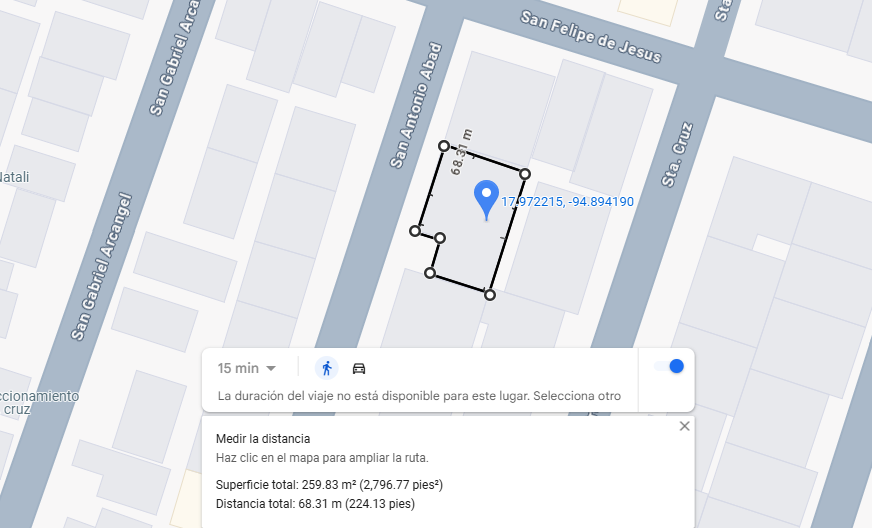The width and height of the screenshot is (872, 528).
Task: Turn off the travel time toggle
Action: (x=668, y=366)
